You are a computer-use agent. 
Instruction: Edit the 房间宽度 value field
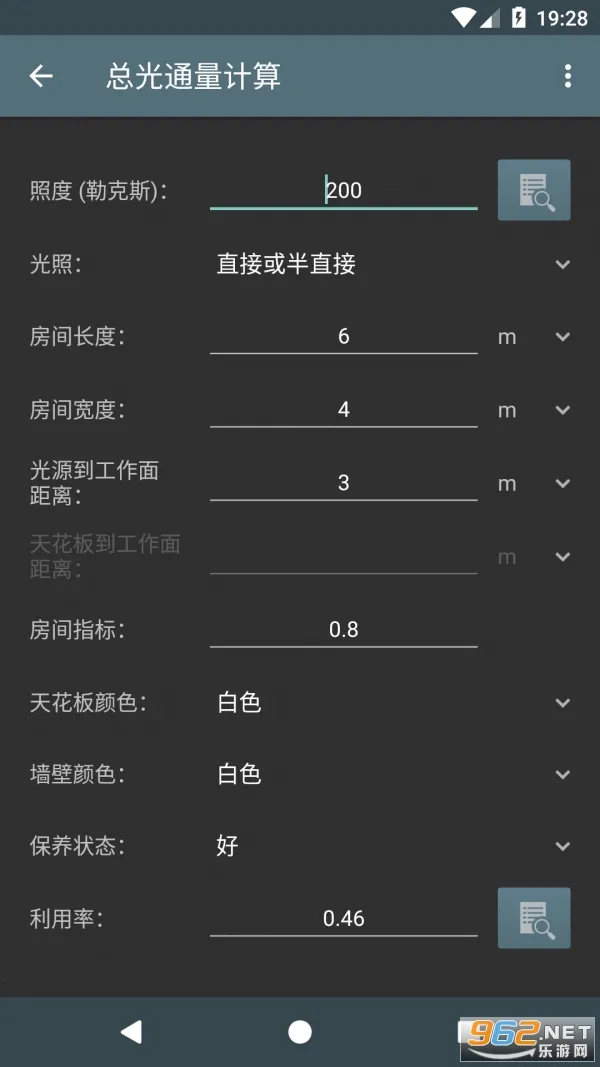[x=343, y=410]
